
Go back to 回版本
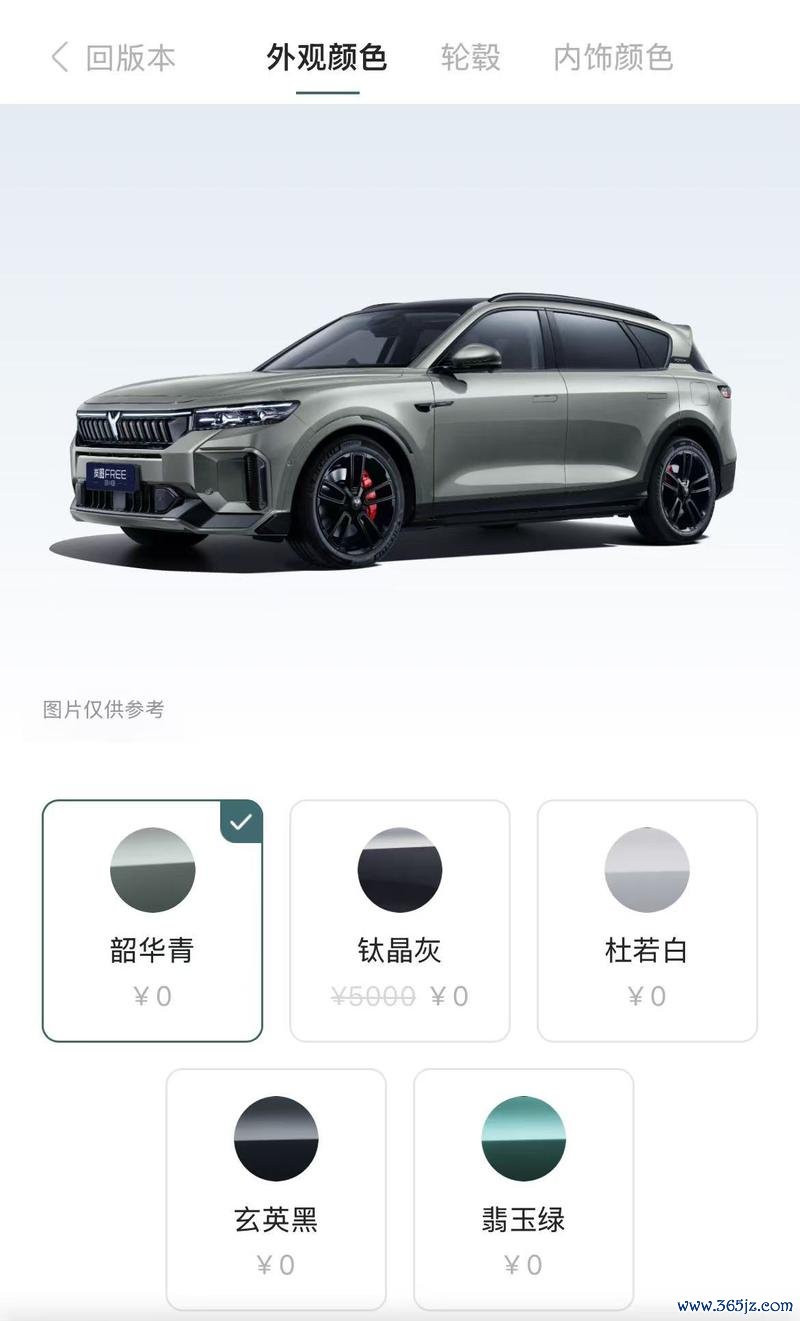pyautogui.click(x=113, y=57)
